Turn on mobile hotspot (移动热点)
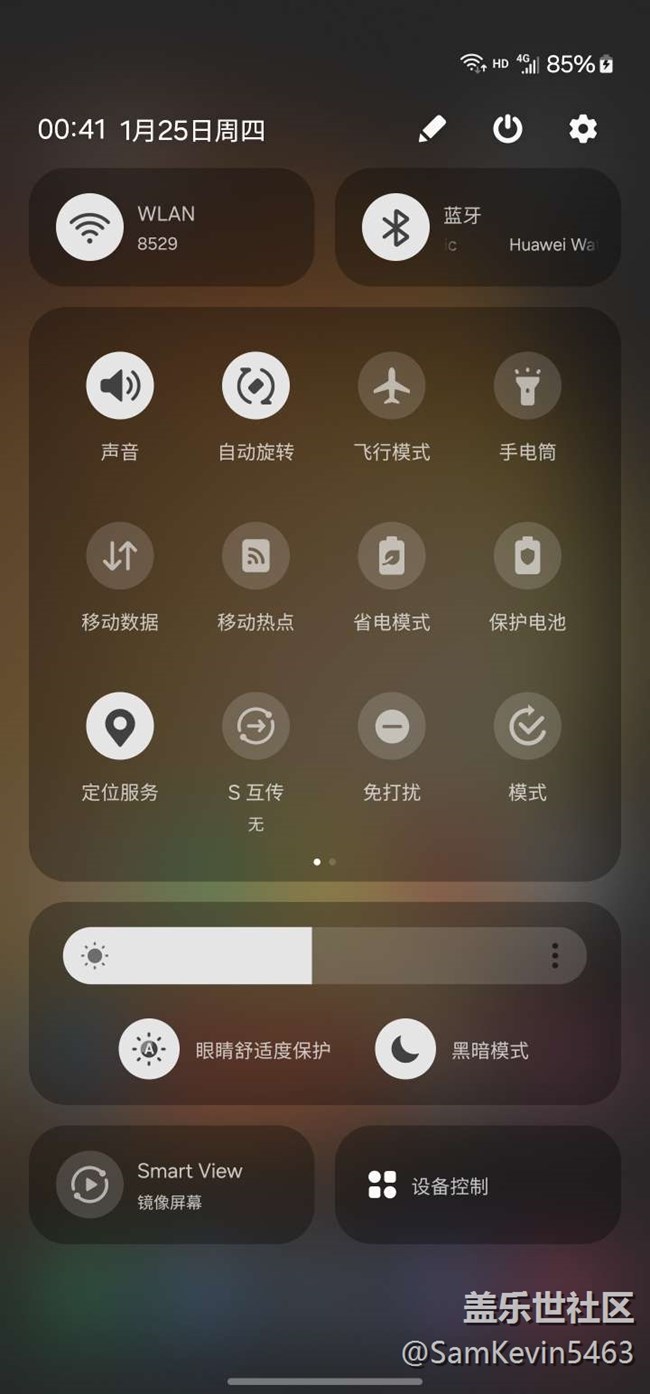 click(256, 555)
